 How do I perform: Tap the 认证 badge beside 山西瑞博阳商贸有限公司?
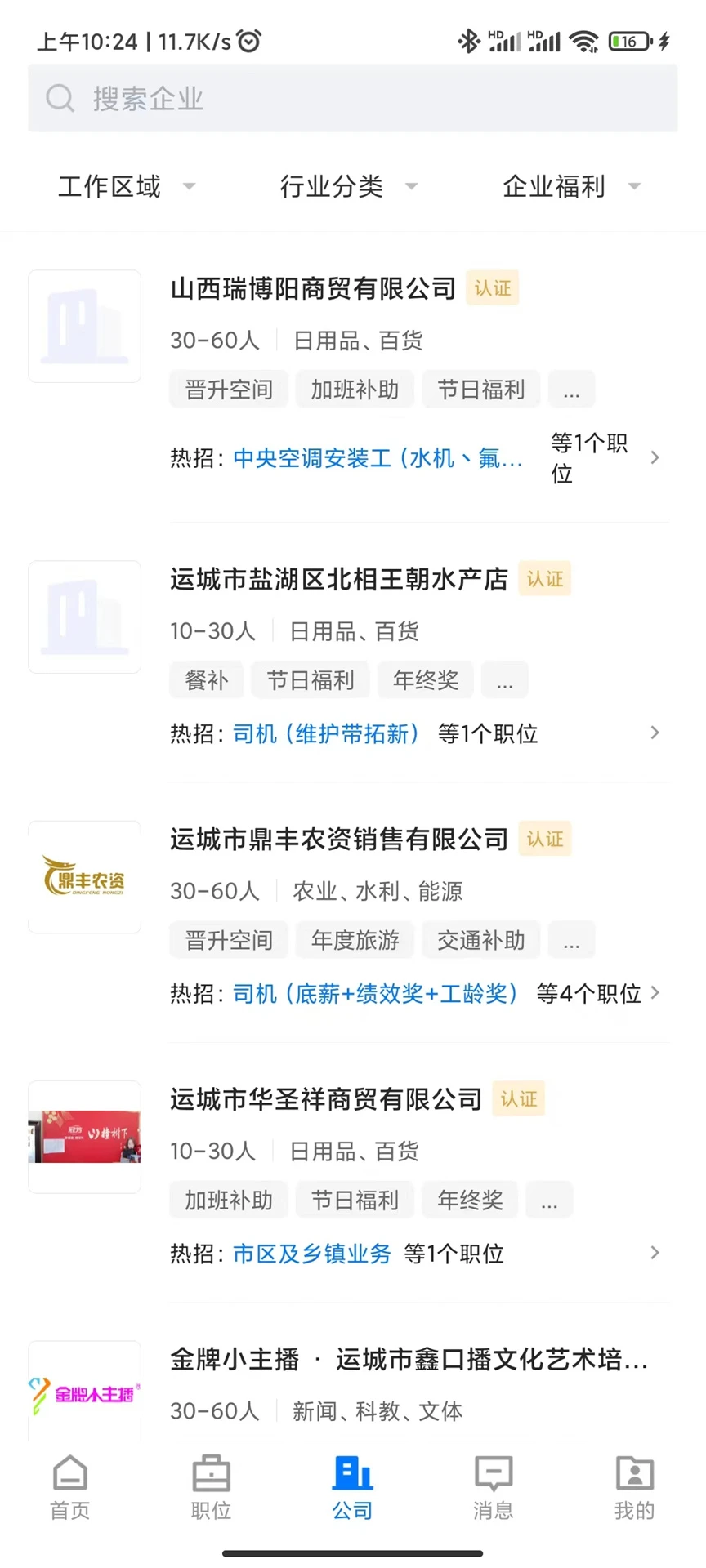[x=492, y=287]
